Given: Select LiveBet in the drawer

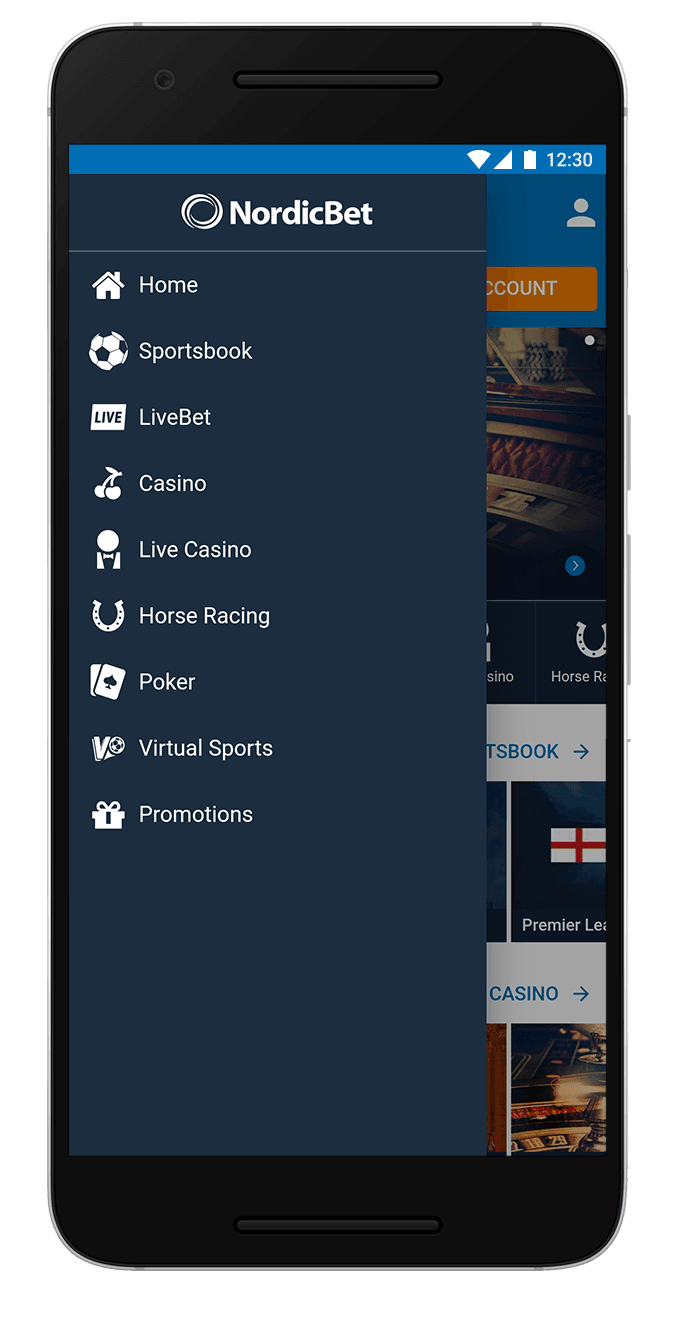Looking at the screenshot, I should 174,417.
